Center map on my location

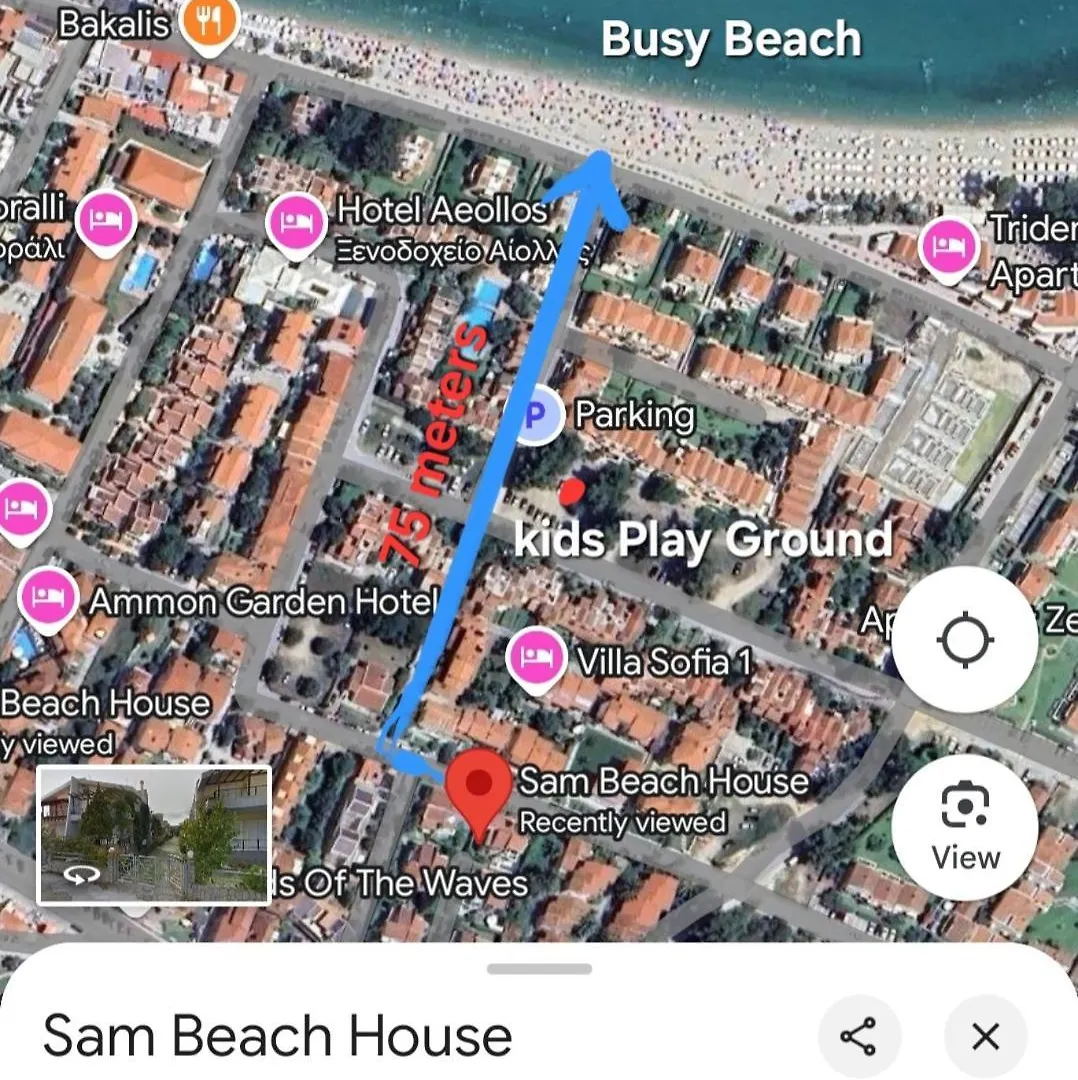pos(965,639)
